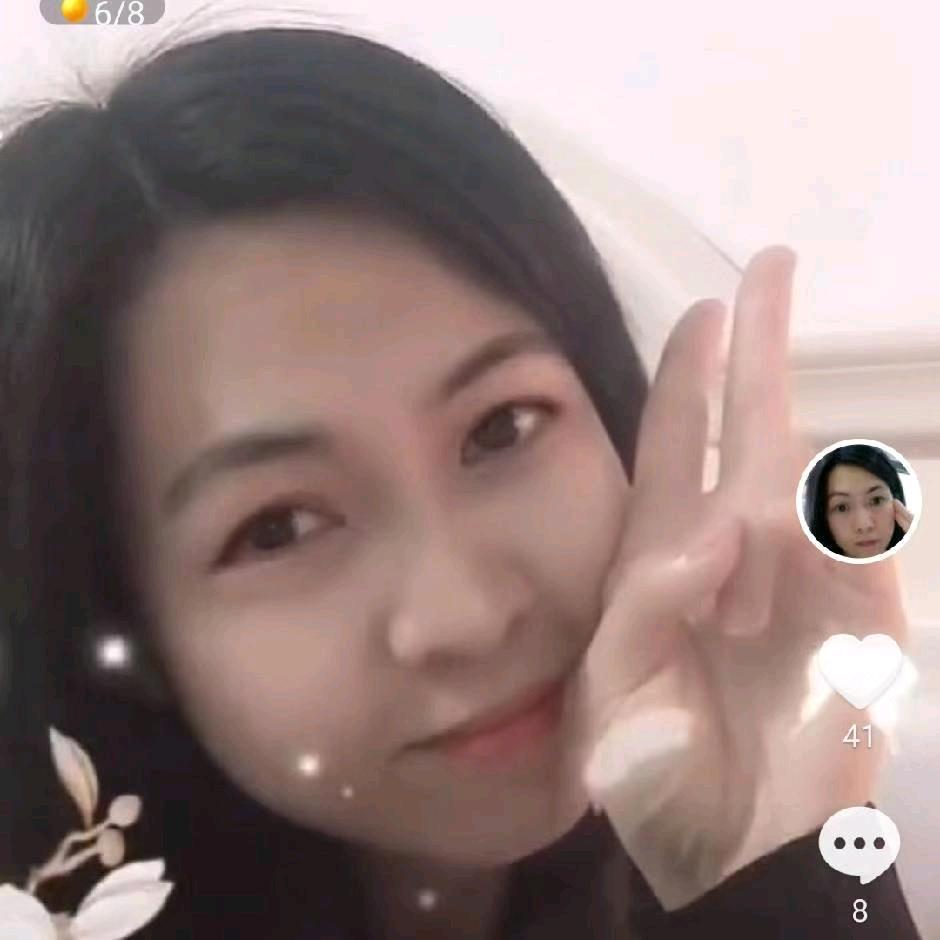
Task: Open the creator's profile avatar
Action: 858,501
